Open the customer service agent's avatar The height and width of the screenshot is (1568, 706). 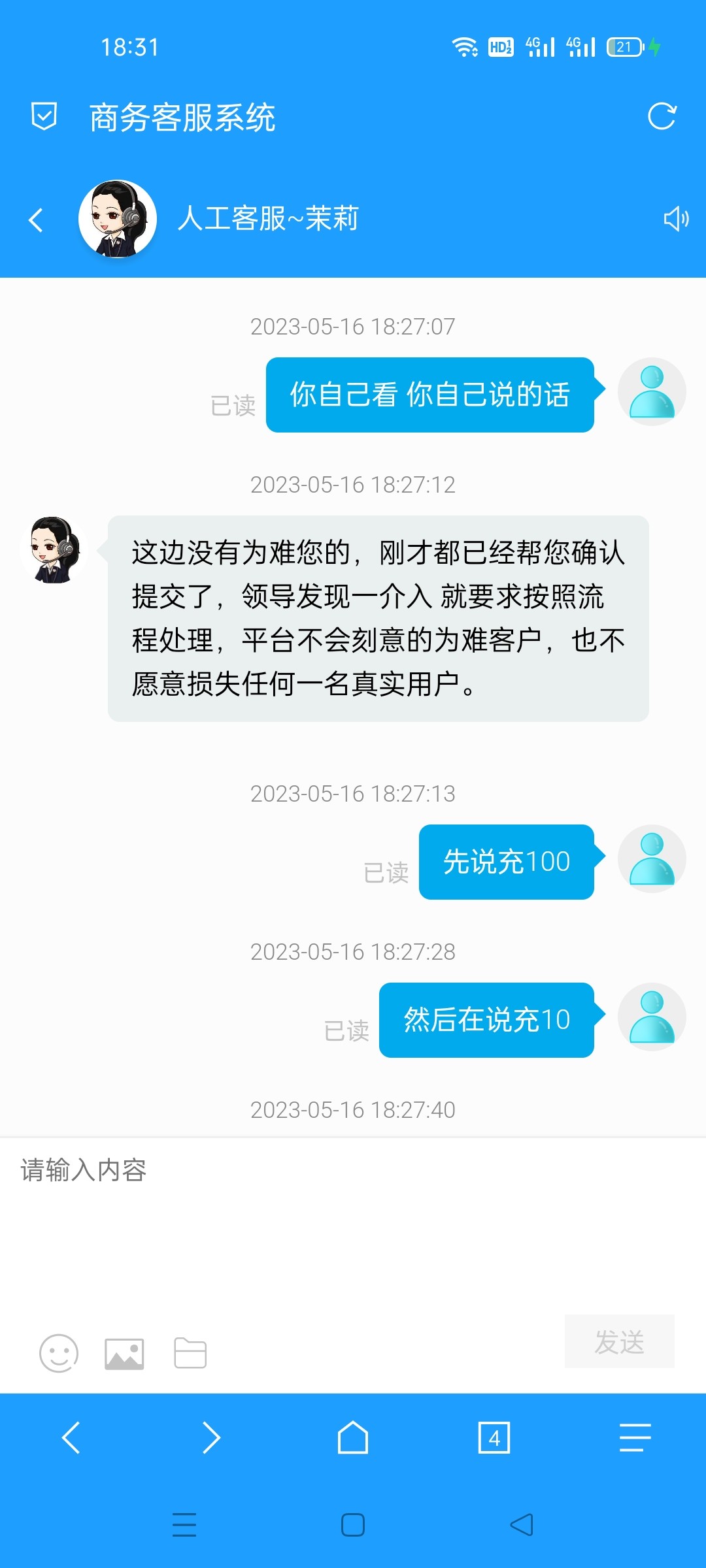point(118,220)
